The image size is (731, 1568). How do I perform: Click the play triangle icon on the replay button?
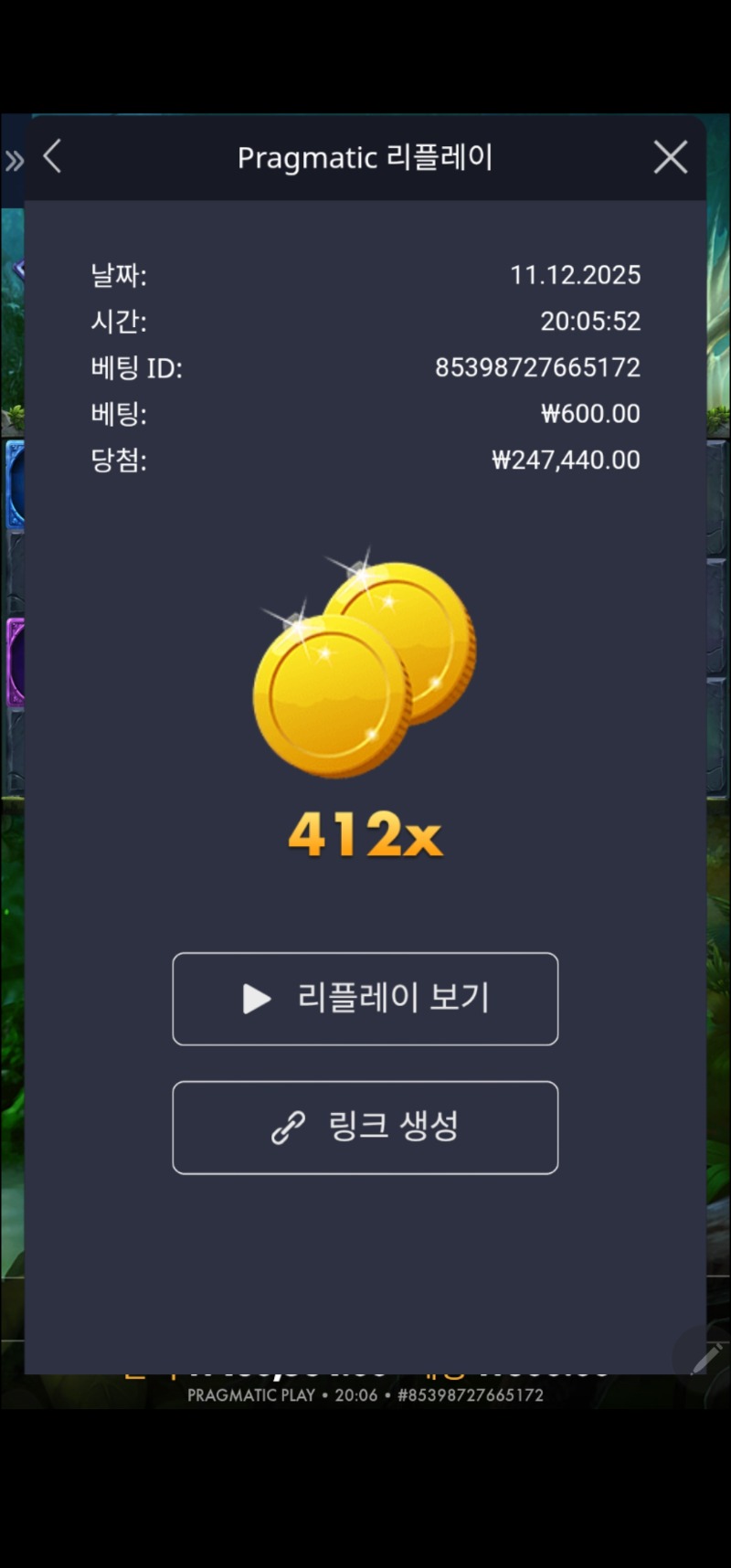click(256, 999)
